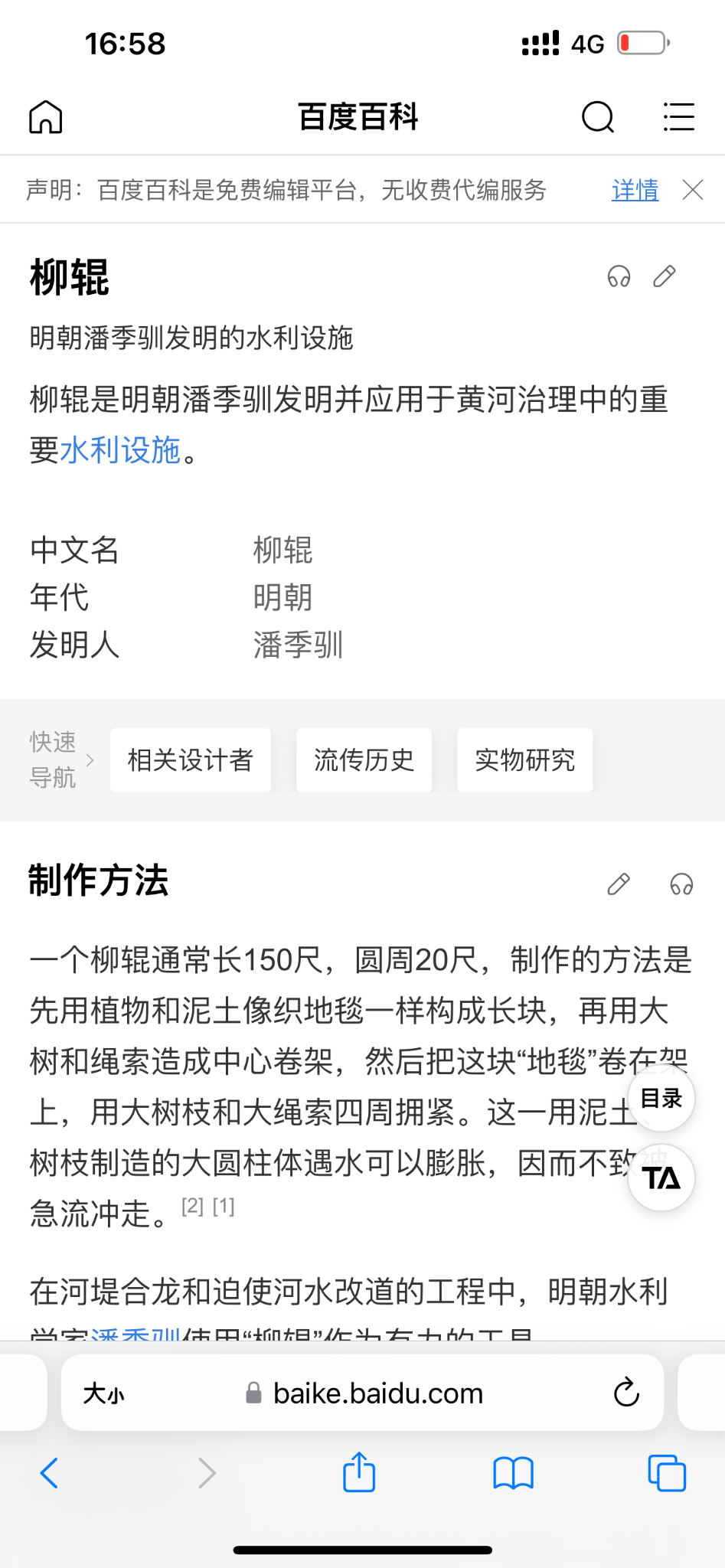This screenshot has height=1568, width=725.
Task: Edit the 柳辊 entry
Action: point(665,276)
